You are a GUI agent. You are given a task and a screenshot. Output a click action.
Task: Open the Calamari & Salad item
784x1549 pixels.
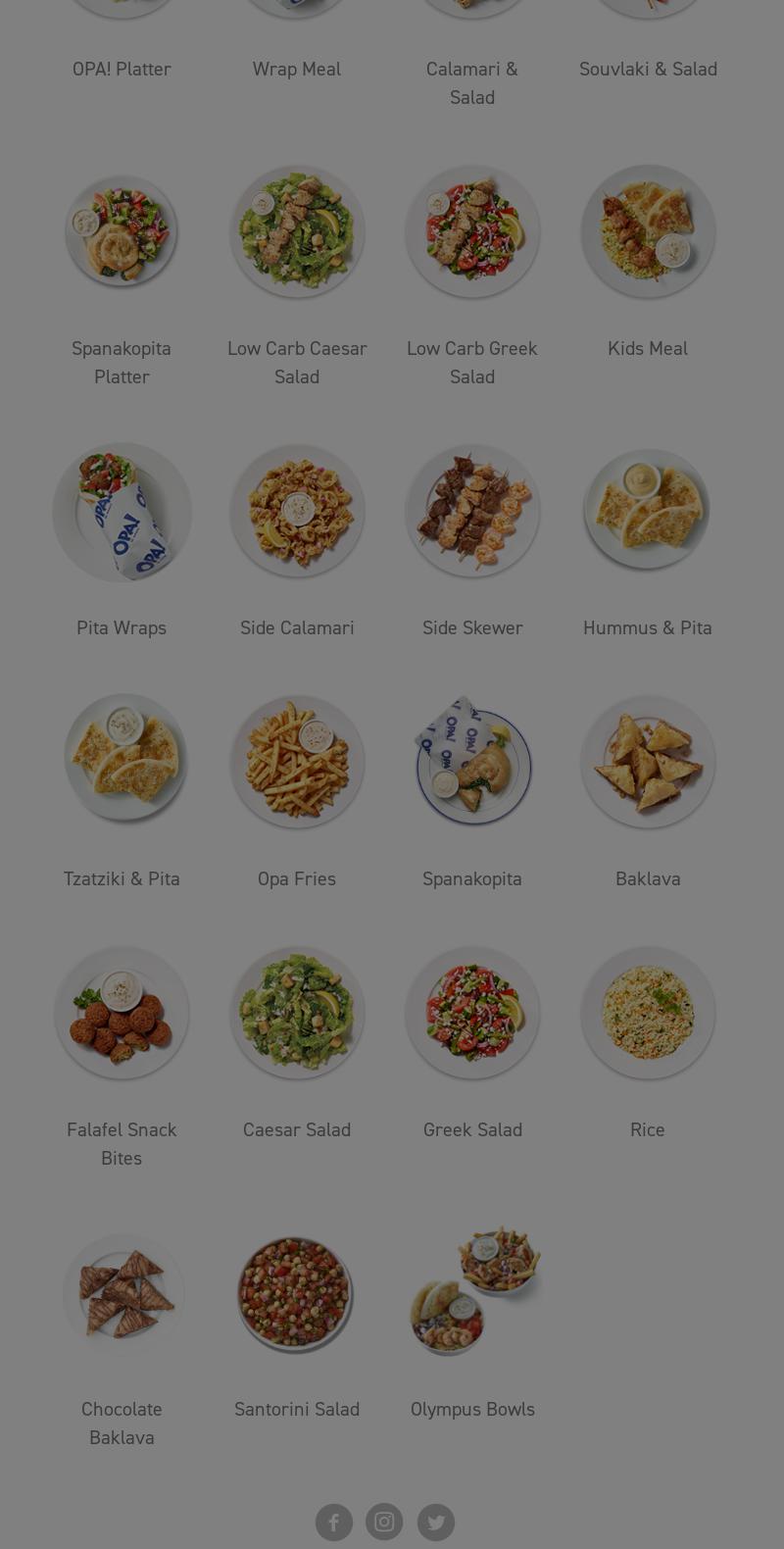coord(472,82)
